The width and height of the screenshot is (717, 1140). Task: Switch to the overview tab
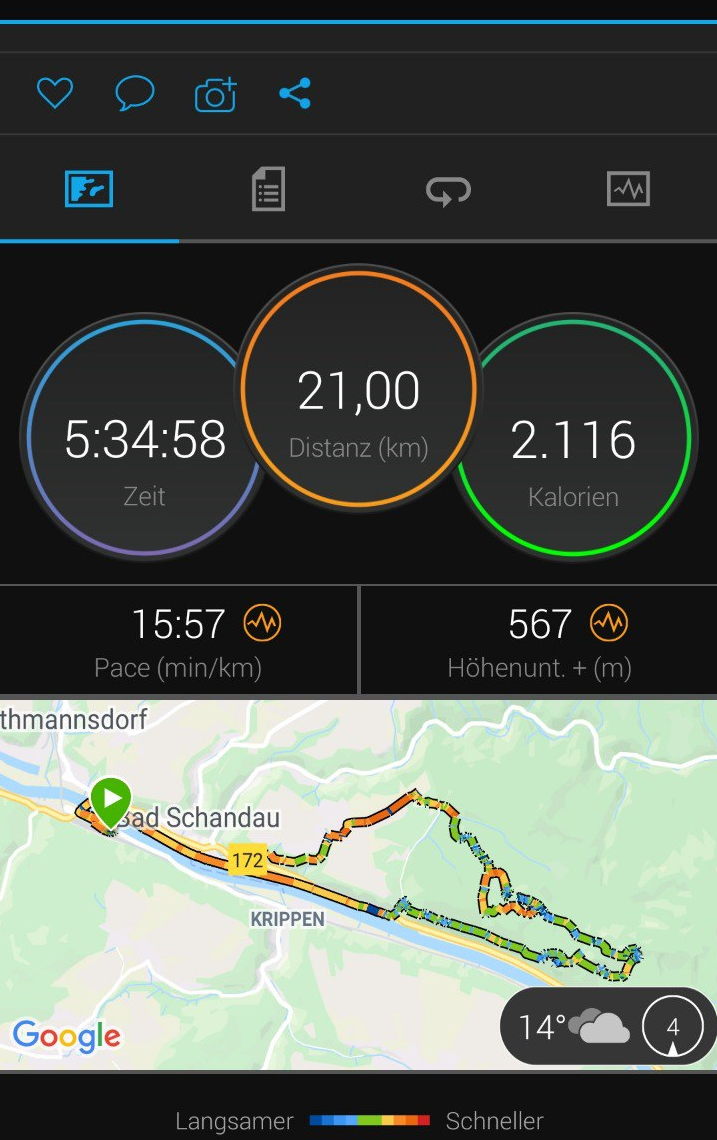[x=89, y=188]
